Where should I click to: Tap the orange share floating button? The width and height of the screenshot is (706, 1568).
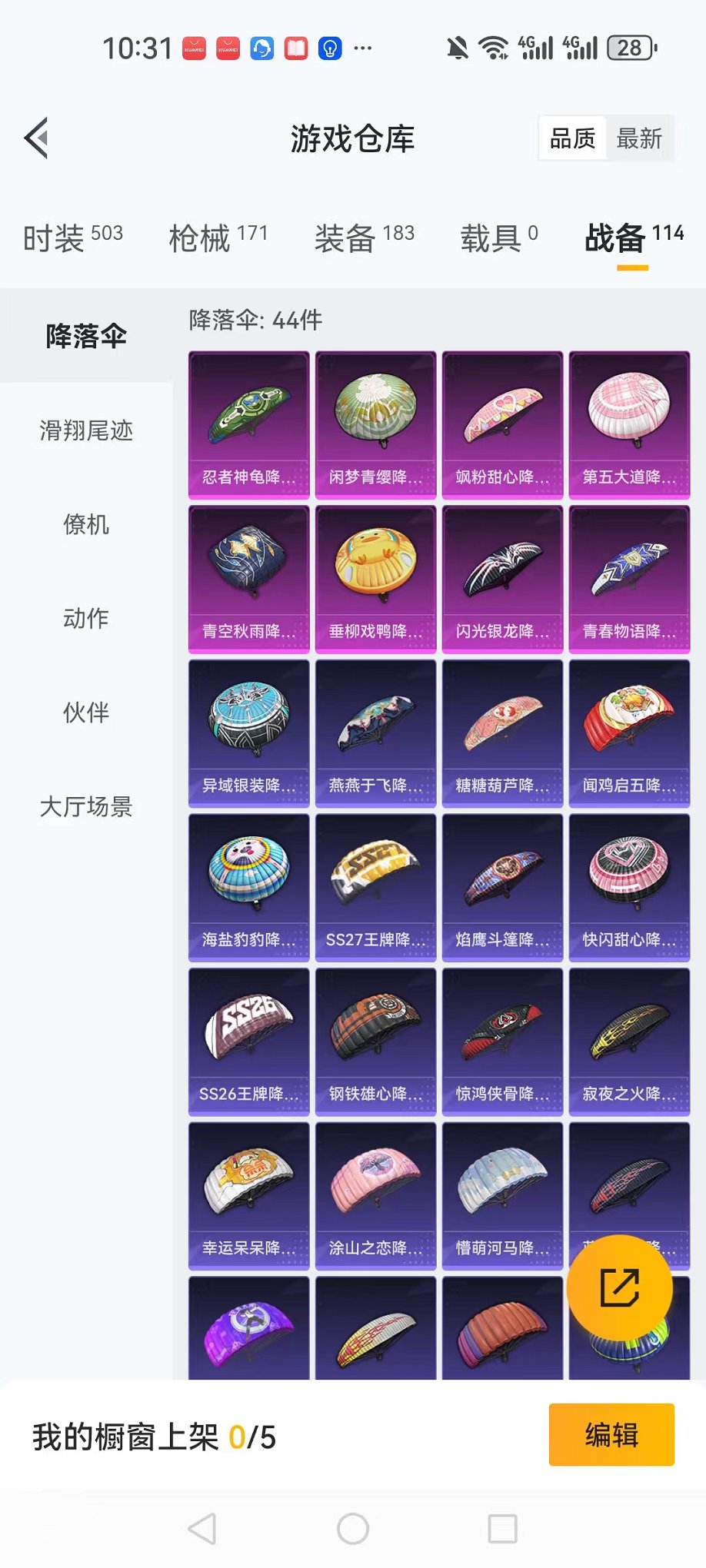click(x=619, y=1287)
